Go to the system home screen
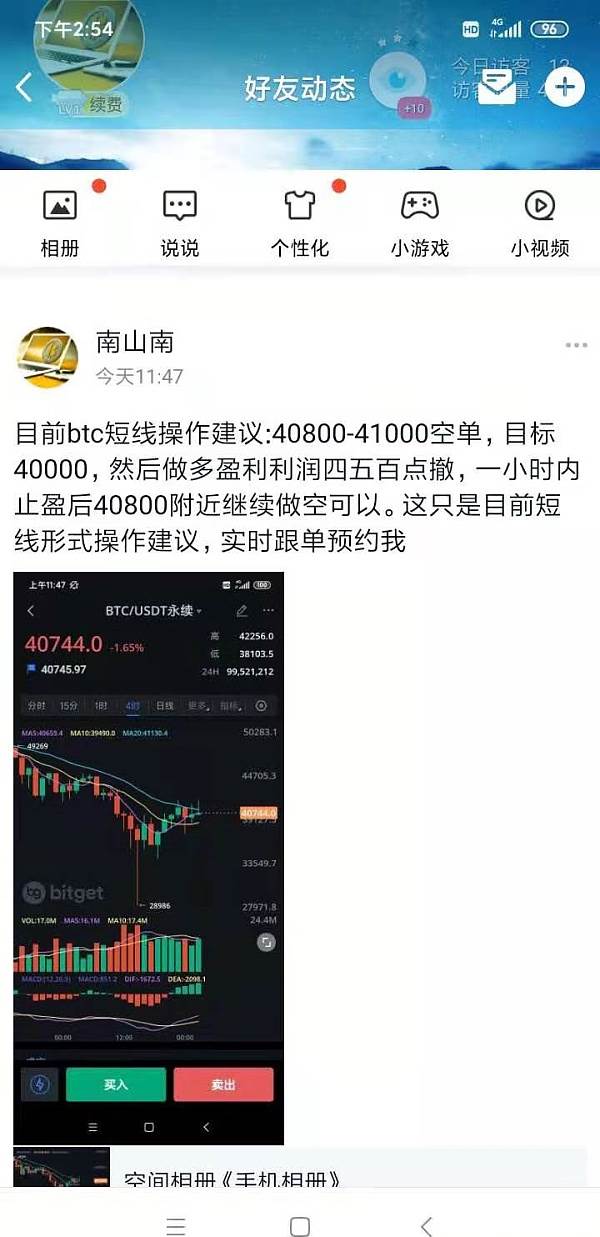The width and height of the screenshot is (600, 1237). point(299,1226)
